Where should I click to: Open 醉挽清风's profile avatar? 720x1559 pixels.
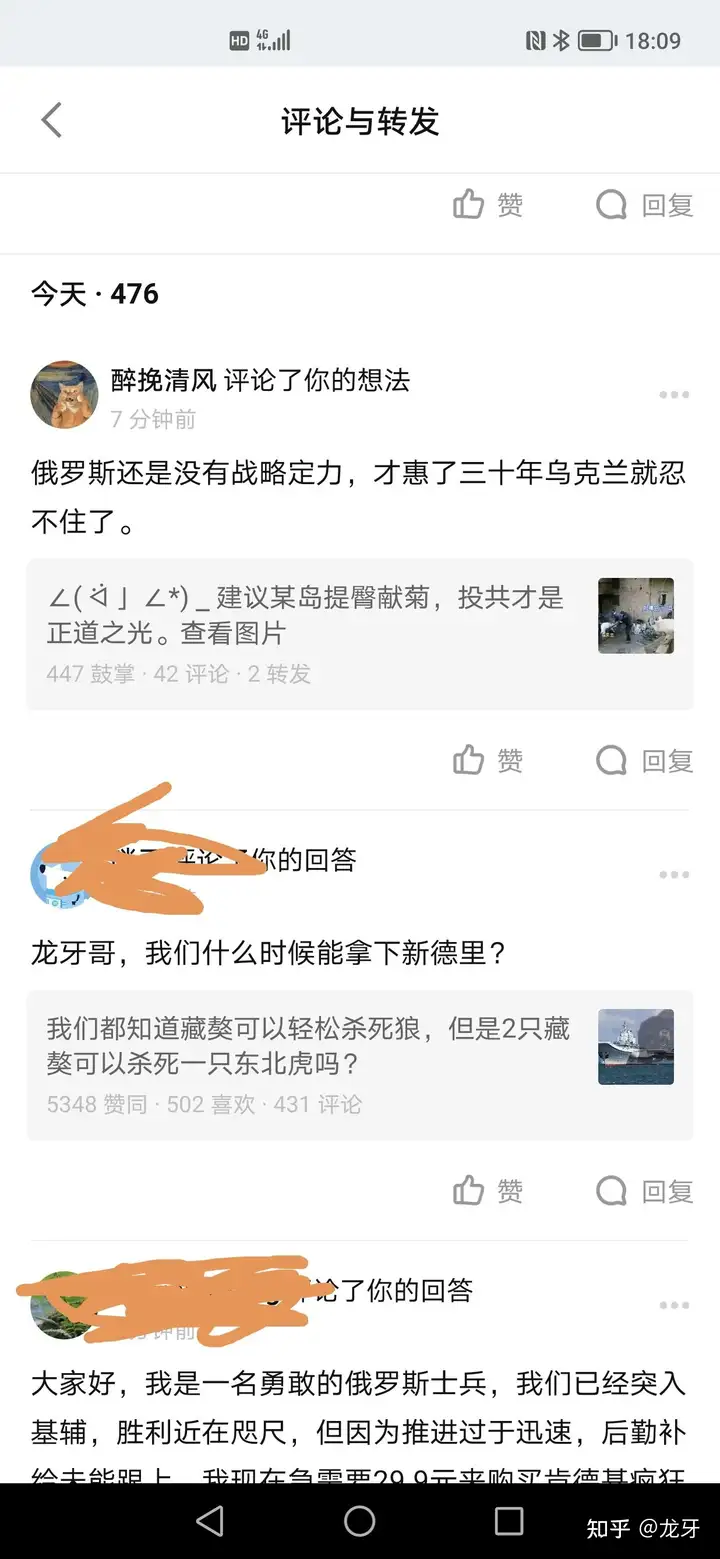(x=65, y=395)
